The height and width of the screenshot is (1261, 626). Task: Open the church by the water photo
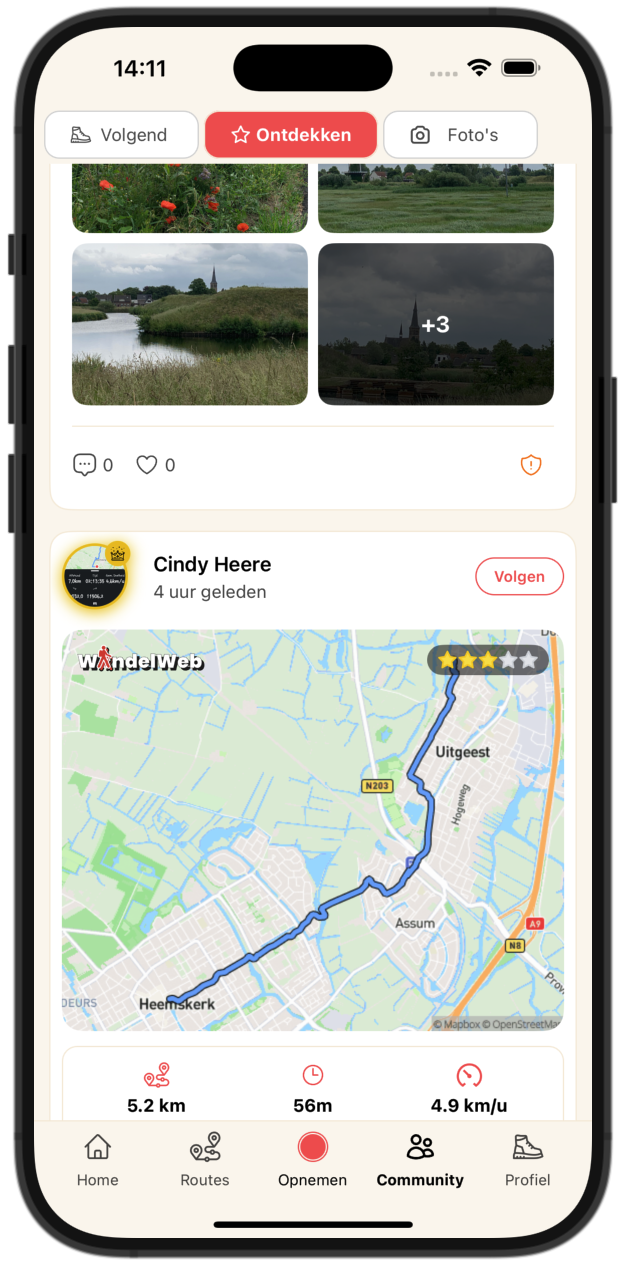189,324
